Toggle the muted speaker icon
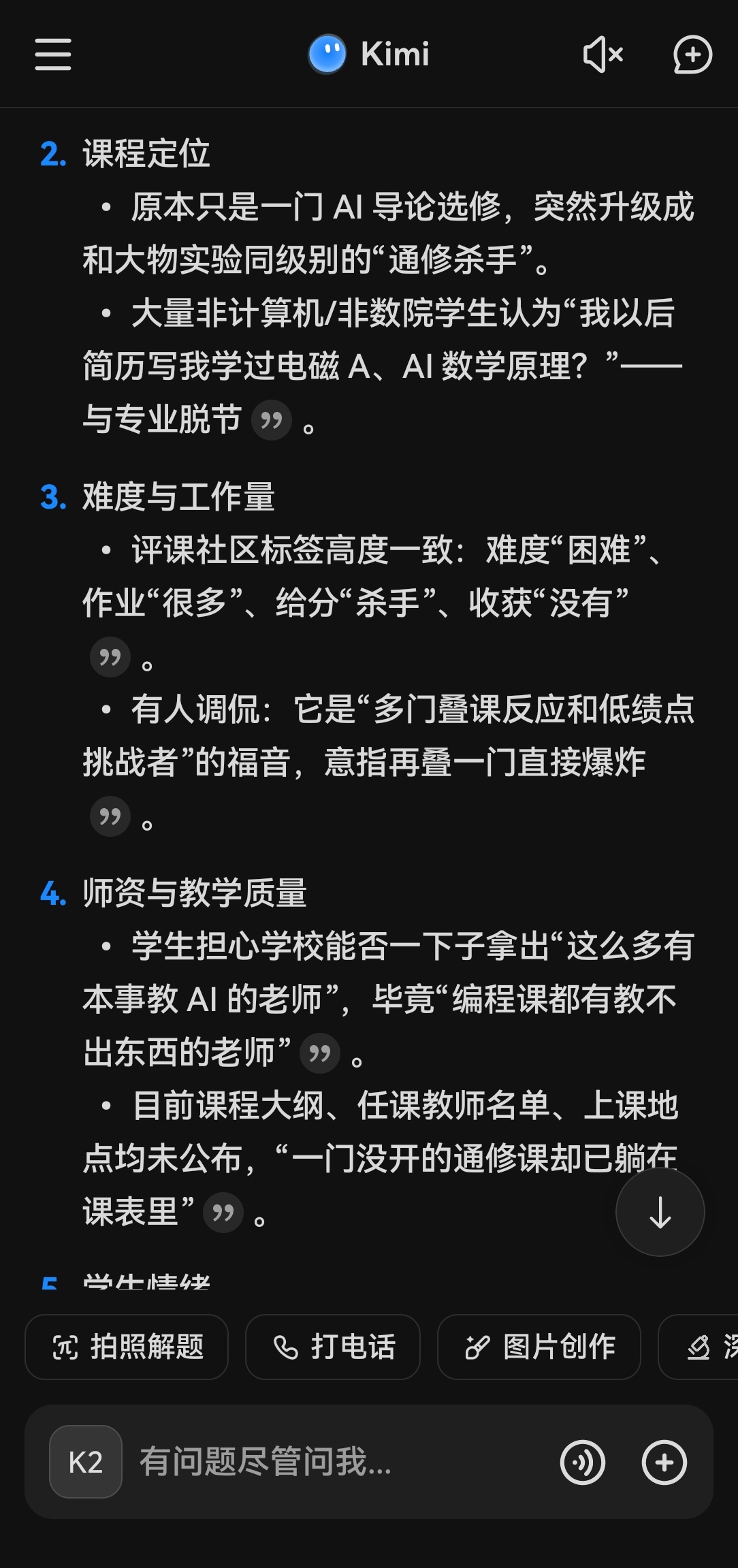Image resolution: width=738 pixels, height=1568 pixels. tap(603, 54)
